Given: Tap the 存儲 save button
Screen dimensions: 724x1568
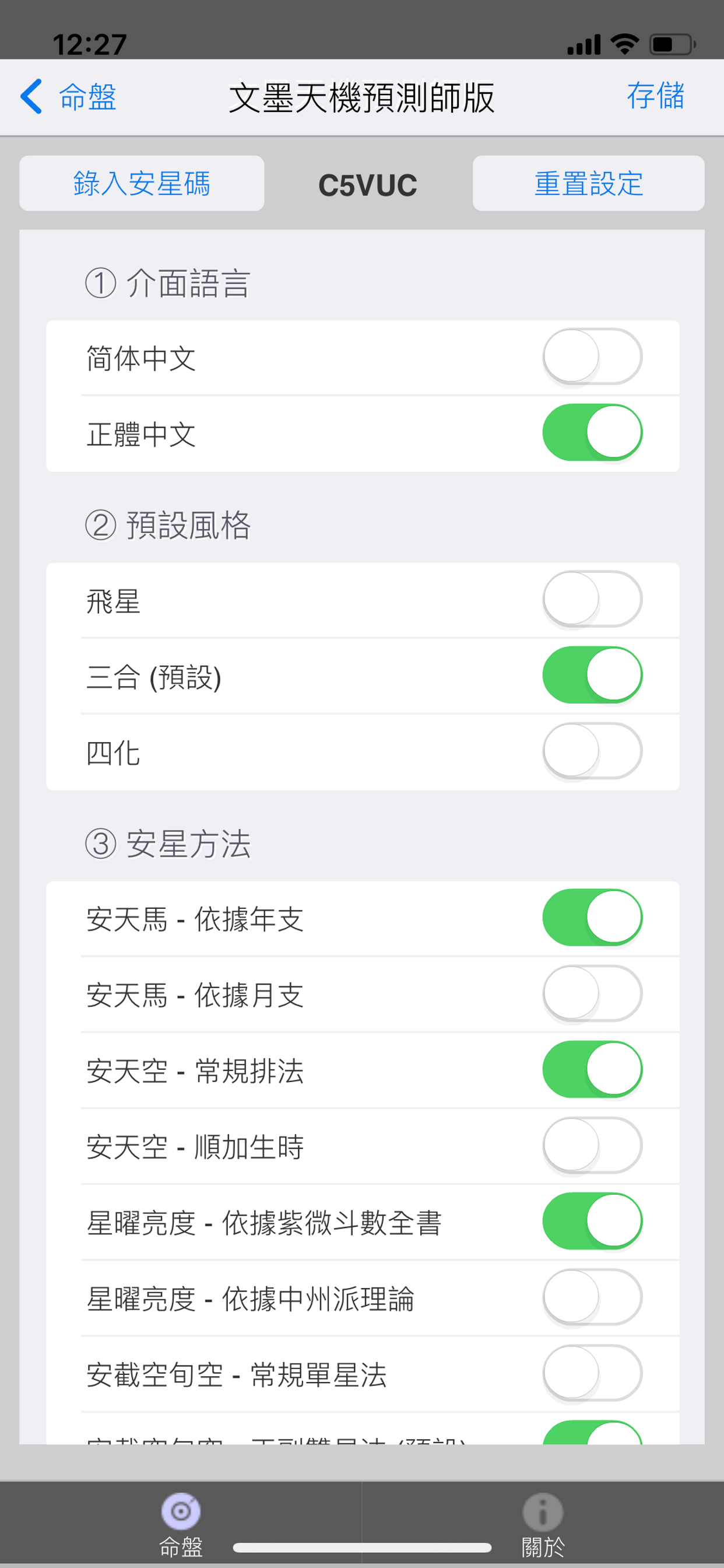Looking at the screenshot, I should click(657, 97).
